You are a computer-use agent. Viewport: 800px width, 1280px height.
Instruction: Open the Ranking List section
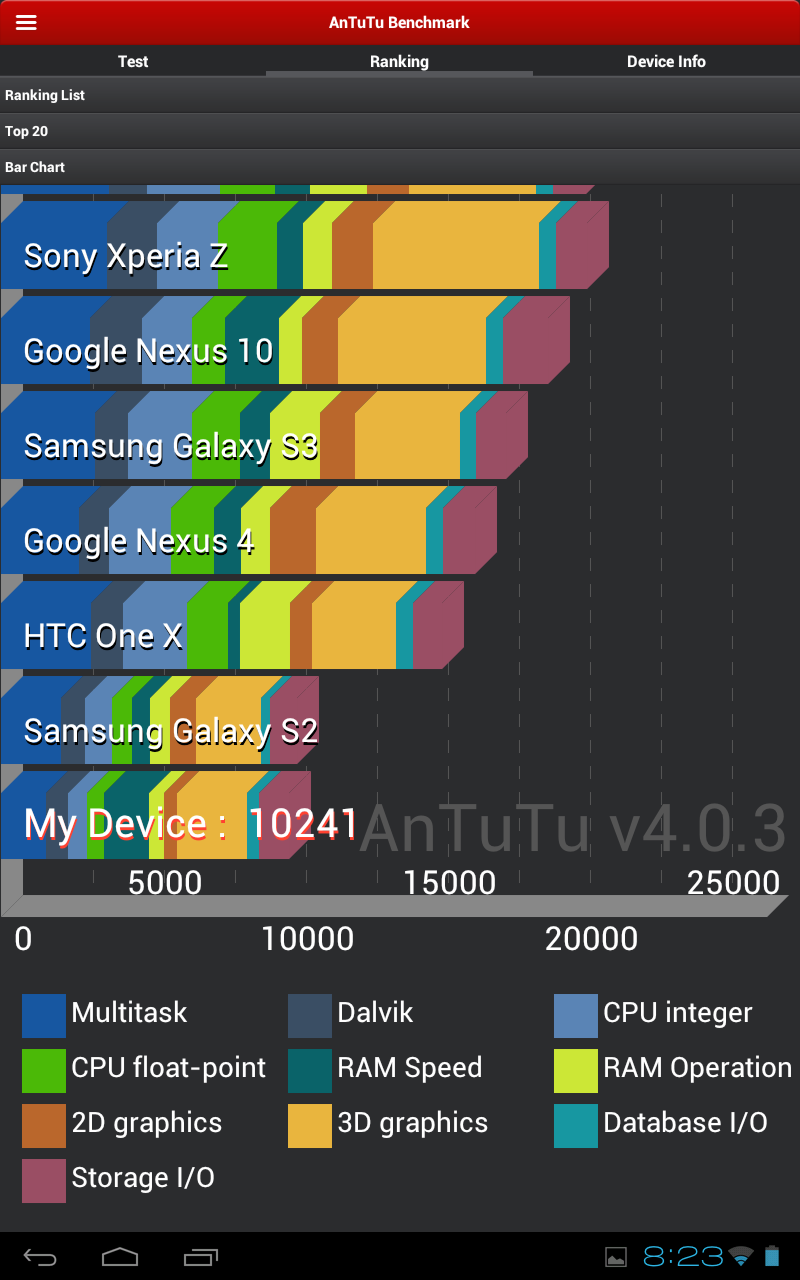point(400,95)
